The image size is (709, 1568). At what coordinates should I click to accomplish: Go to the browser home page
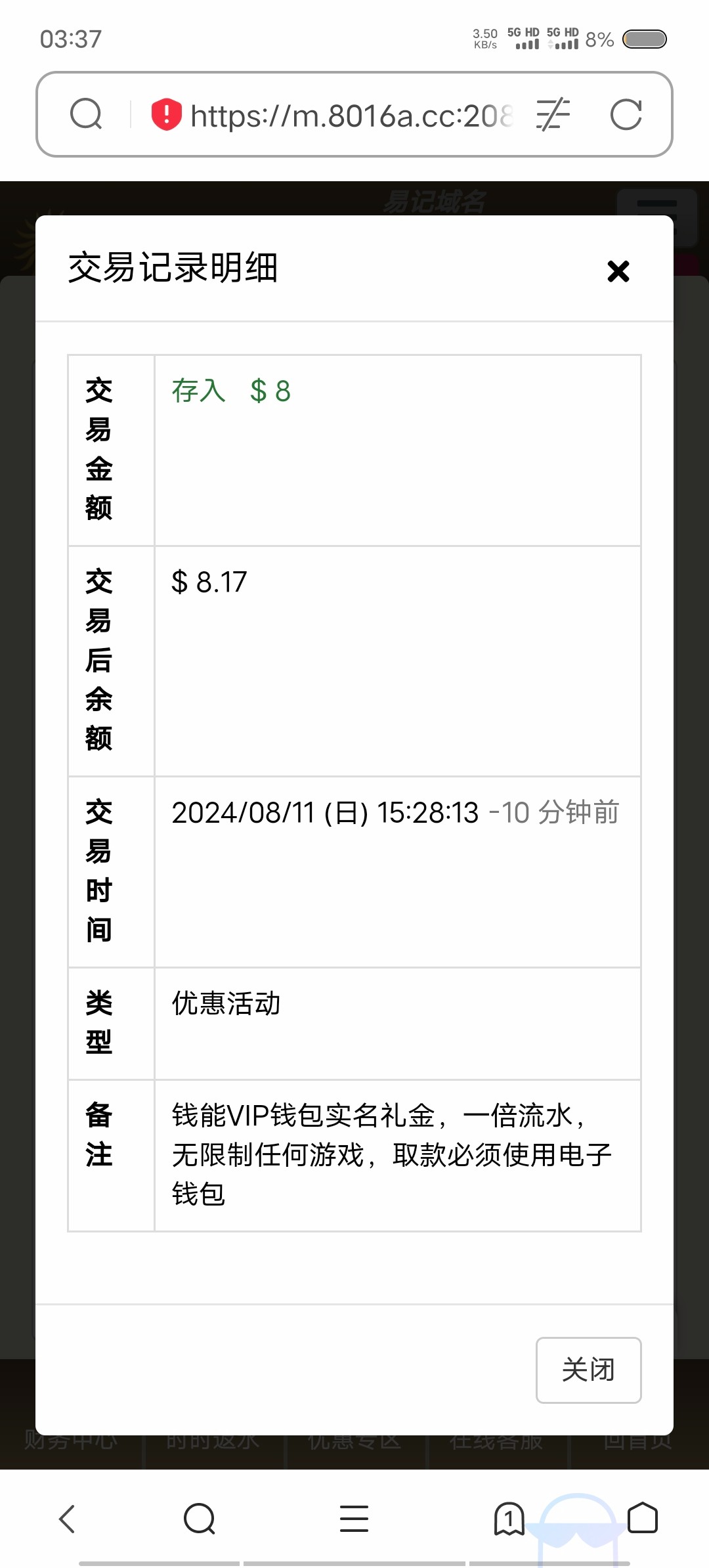[642, 1517]
